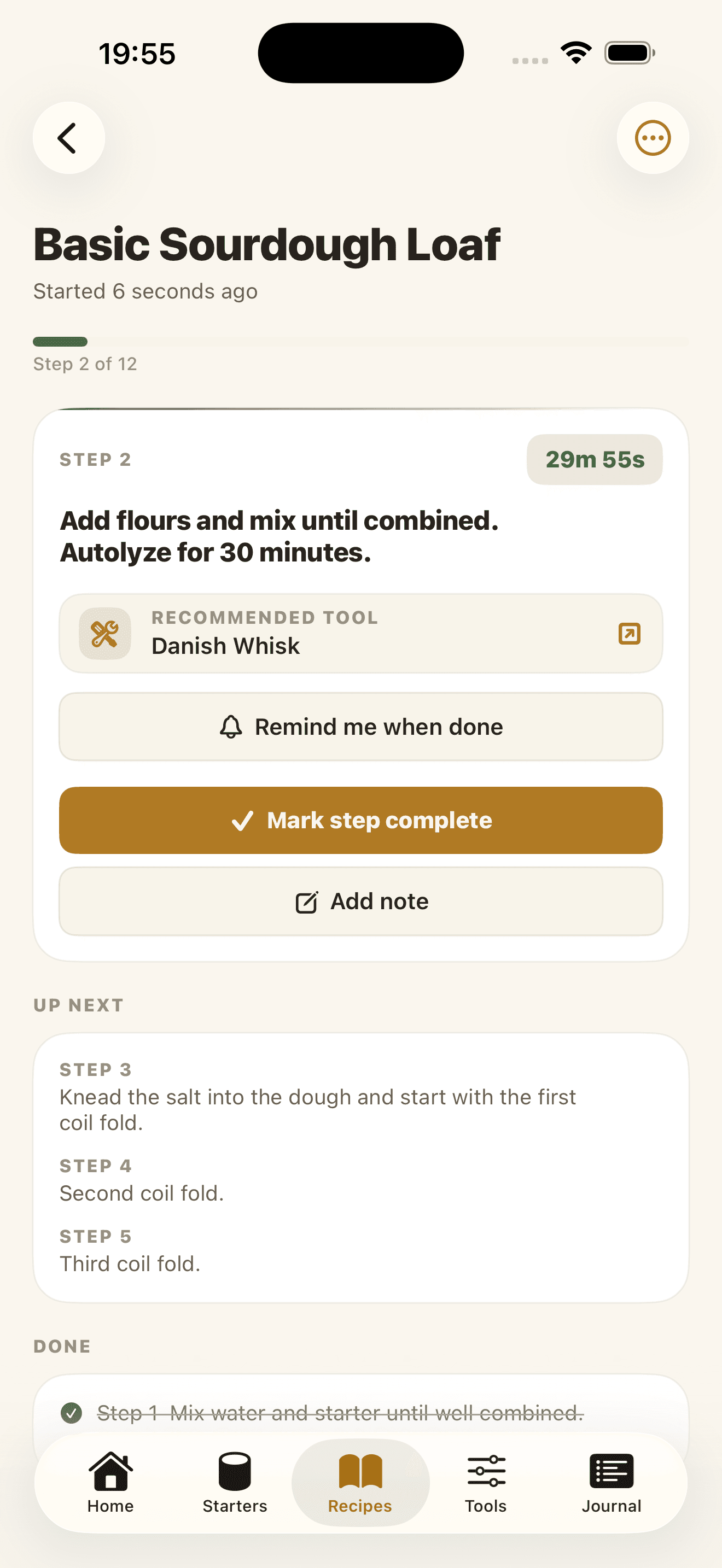The width and height of the screenshot is (722, 1568).
Task: Open the more options menu
Action: (x=652, y=138)
